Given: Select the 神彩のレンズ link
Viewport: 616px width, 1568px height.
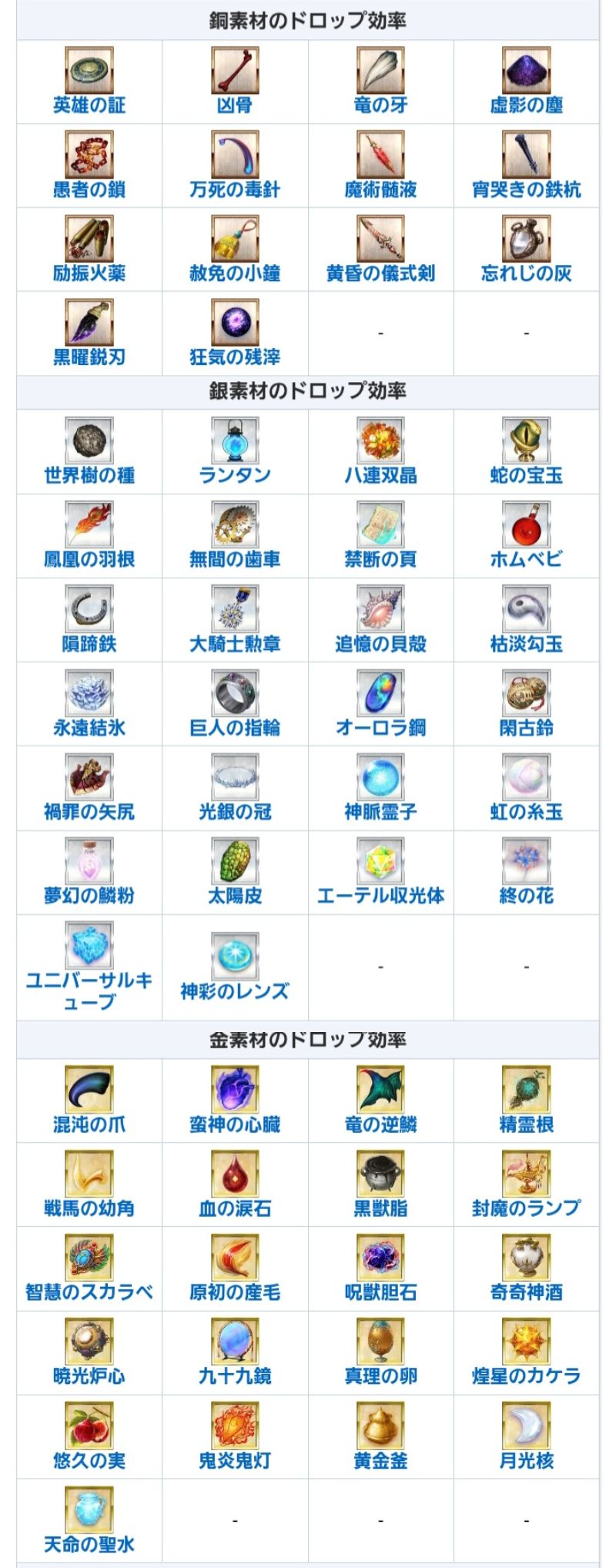Looking at the screenshot, I should (235, 990).
